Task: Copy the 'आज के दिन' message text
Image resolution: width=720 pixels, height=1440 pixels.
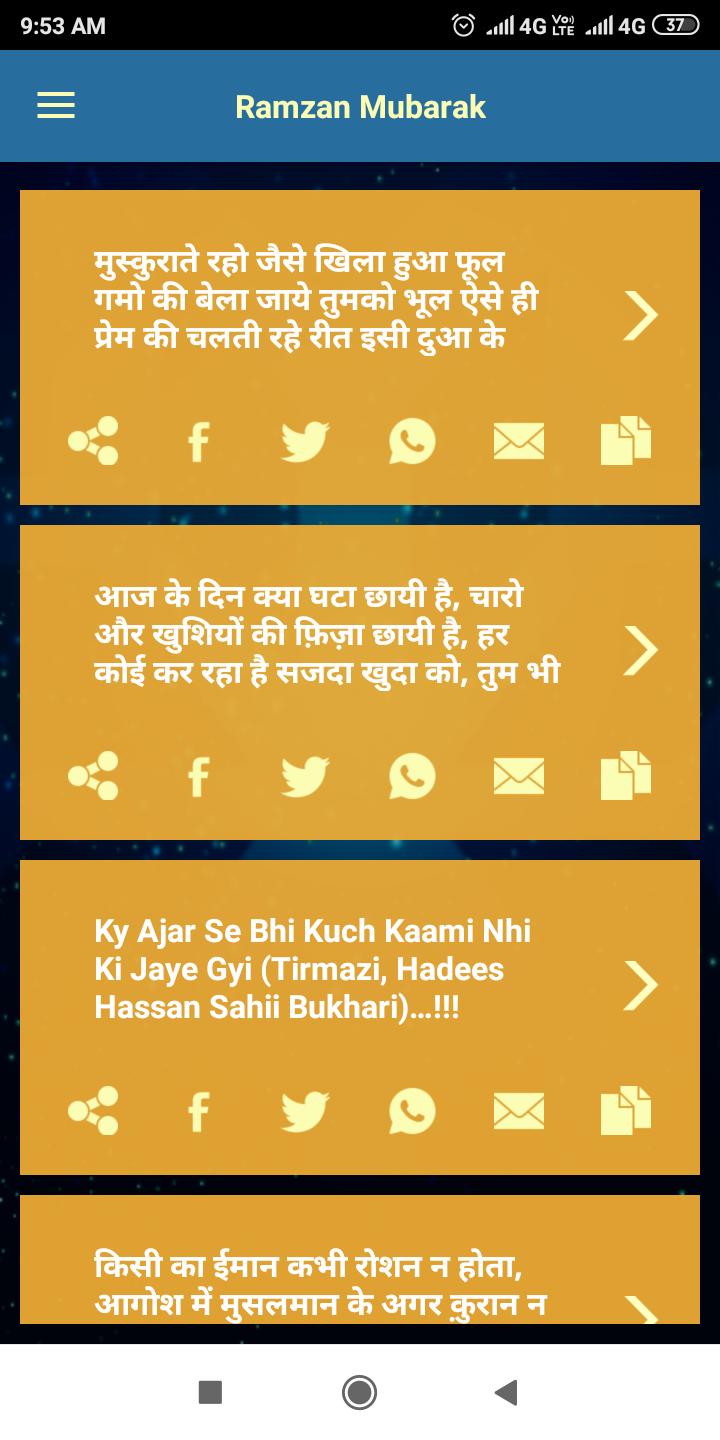Action: pos(626,776)
